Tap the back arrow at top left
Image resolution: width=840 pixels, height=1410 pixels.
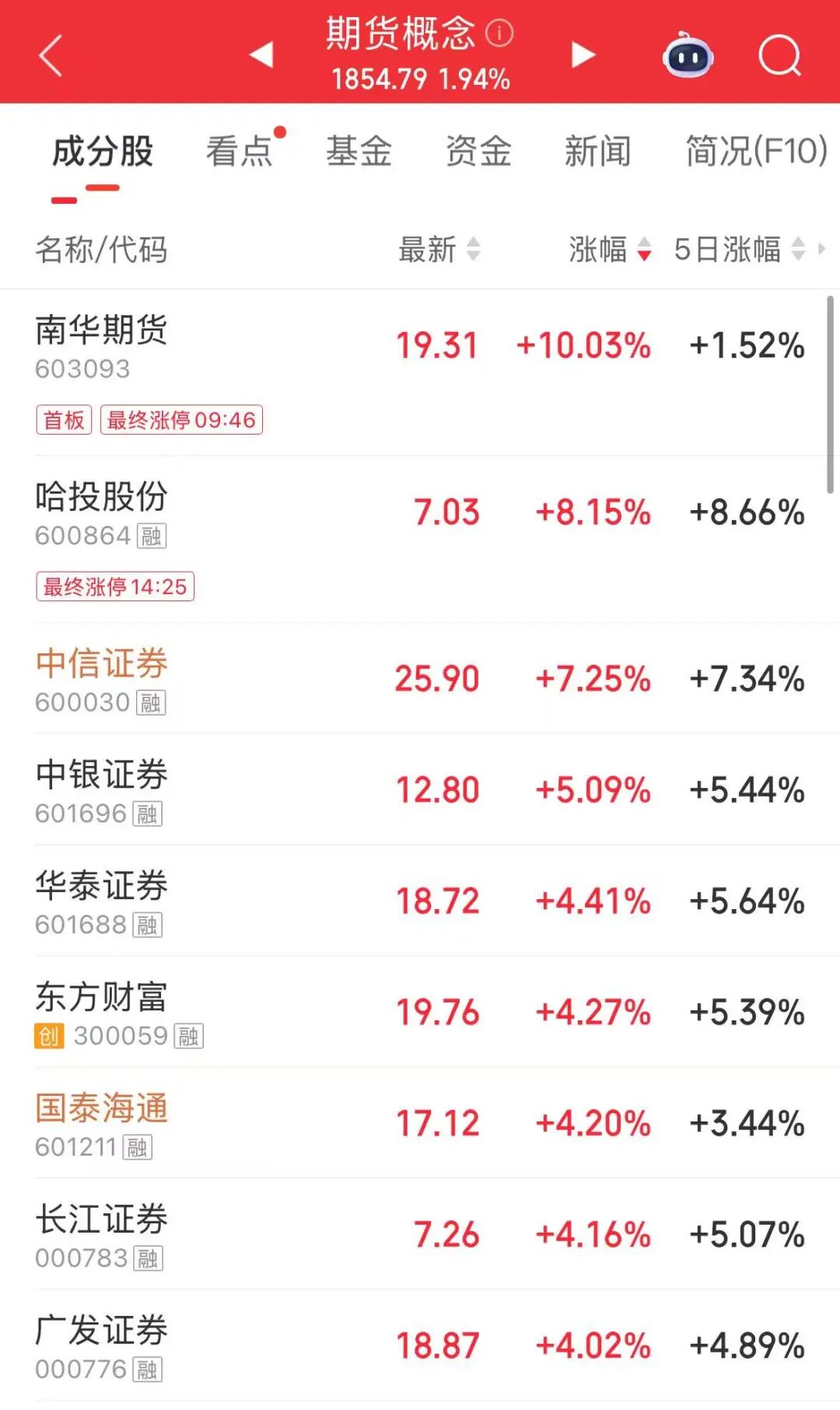click(49, 56)
